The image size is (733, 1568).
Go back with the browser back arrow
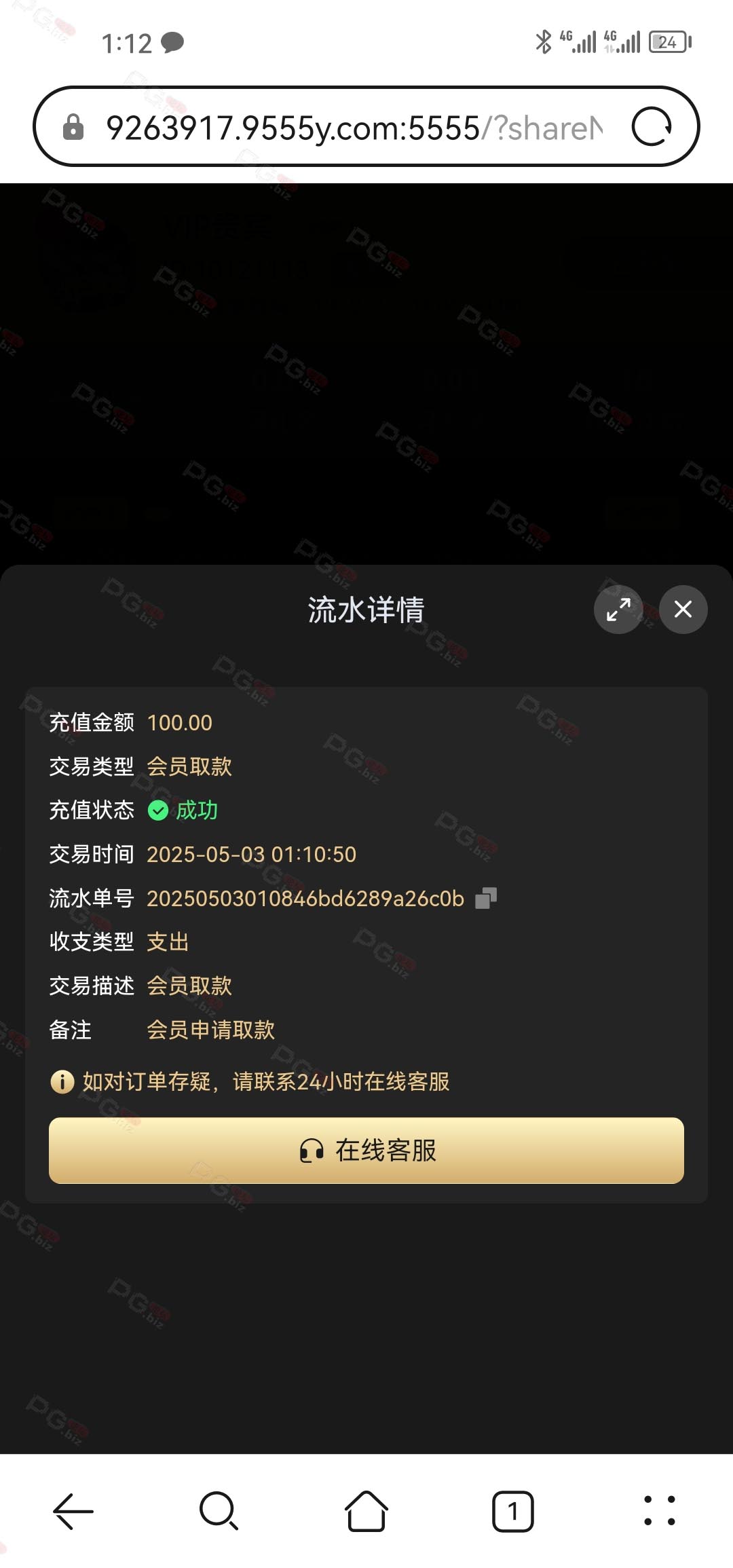[x=73, y=1511]
